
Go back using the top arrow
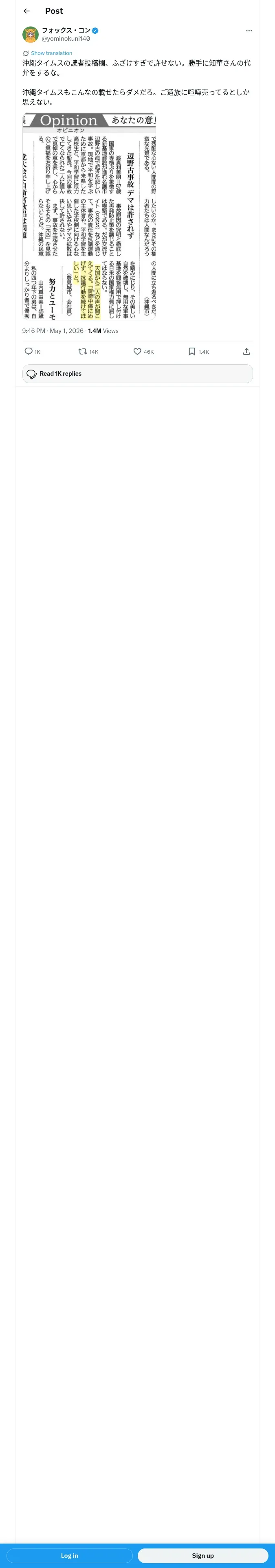coord(27,11)
